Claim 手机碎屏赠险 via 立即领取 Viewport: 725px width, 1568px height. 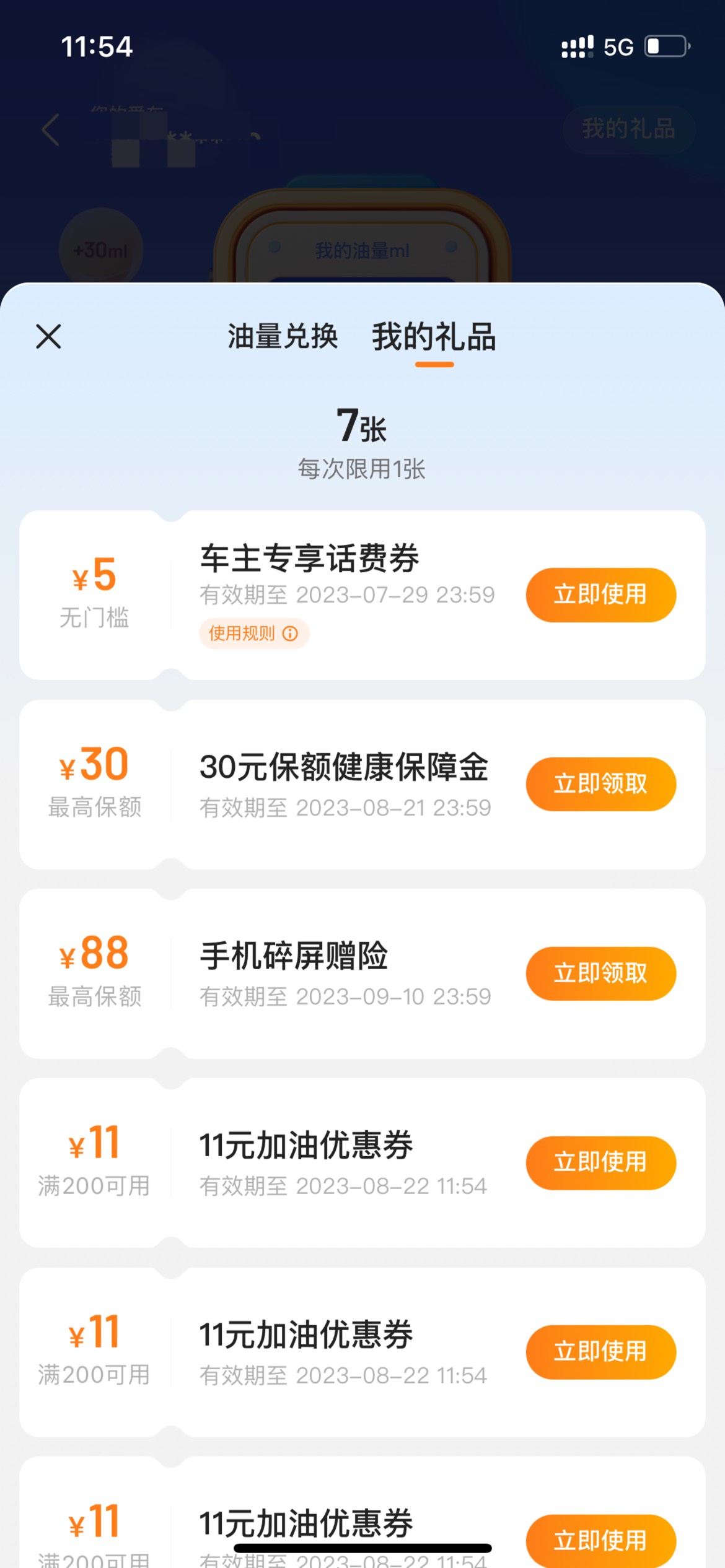coord(600,973)
